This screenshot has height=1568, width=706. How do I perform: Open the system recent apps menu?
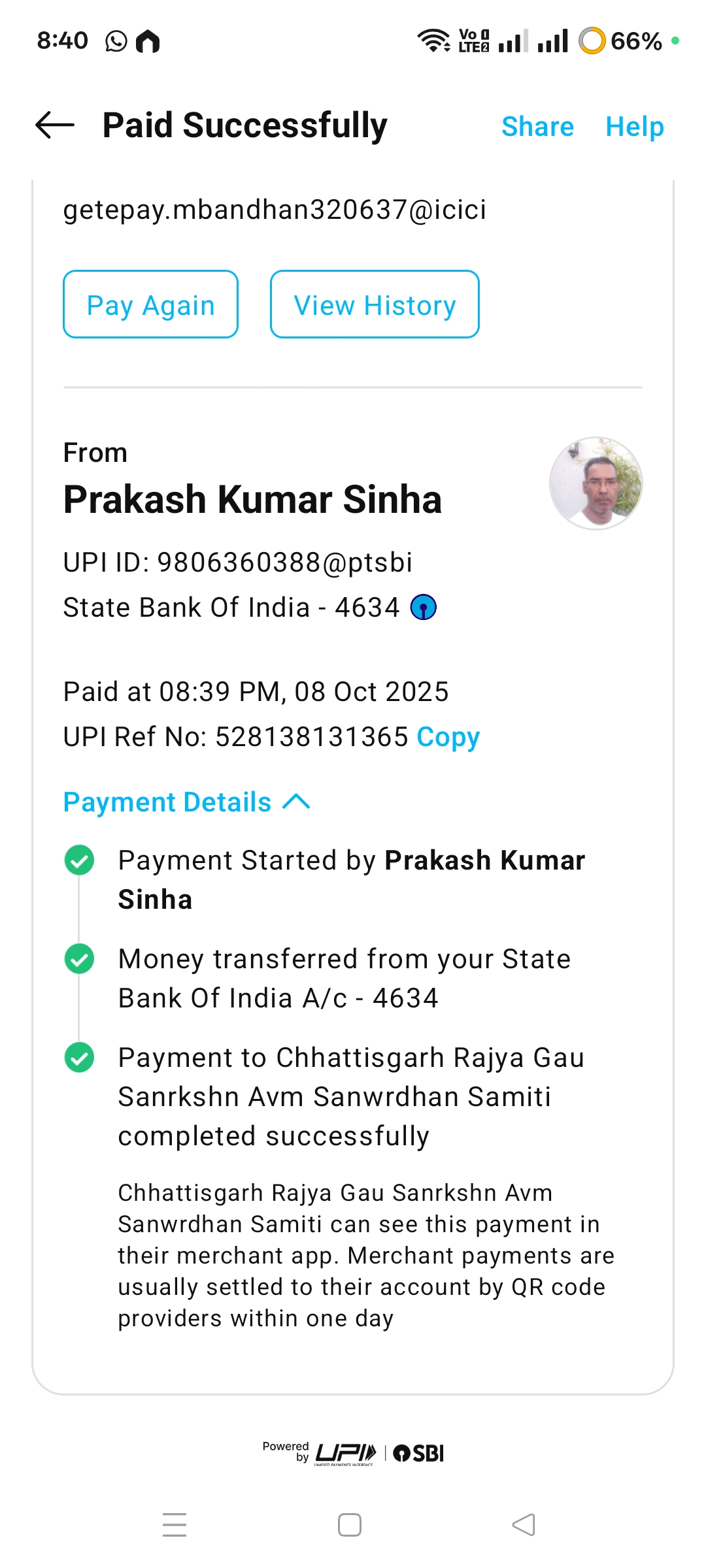point(175,1525)
